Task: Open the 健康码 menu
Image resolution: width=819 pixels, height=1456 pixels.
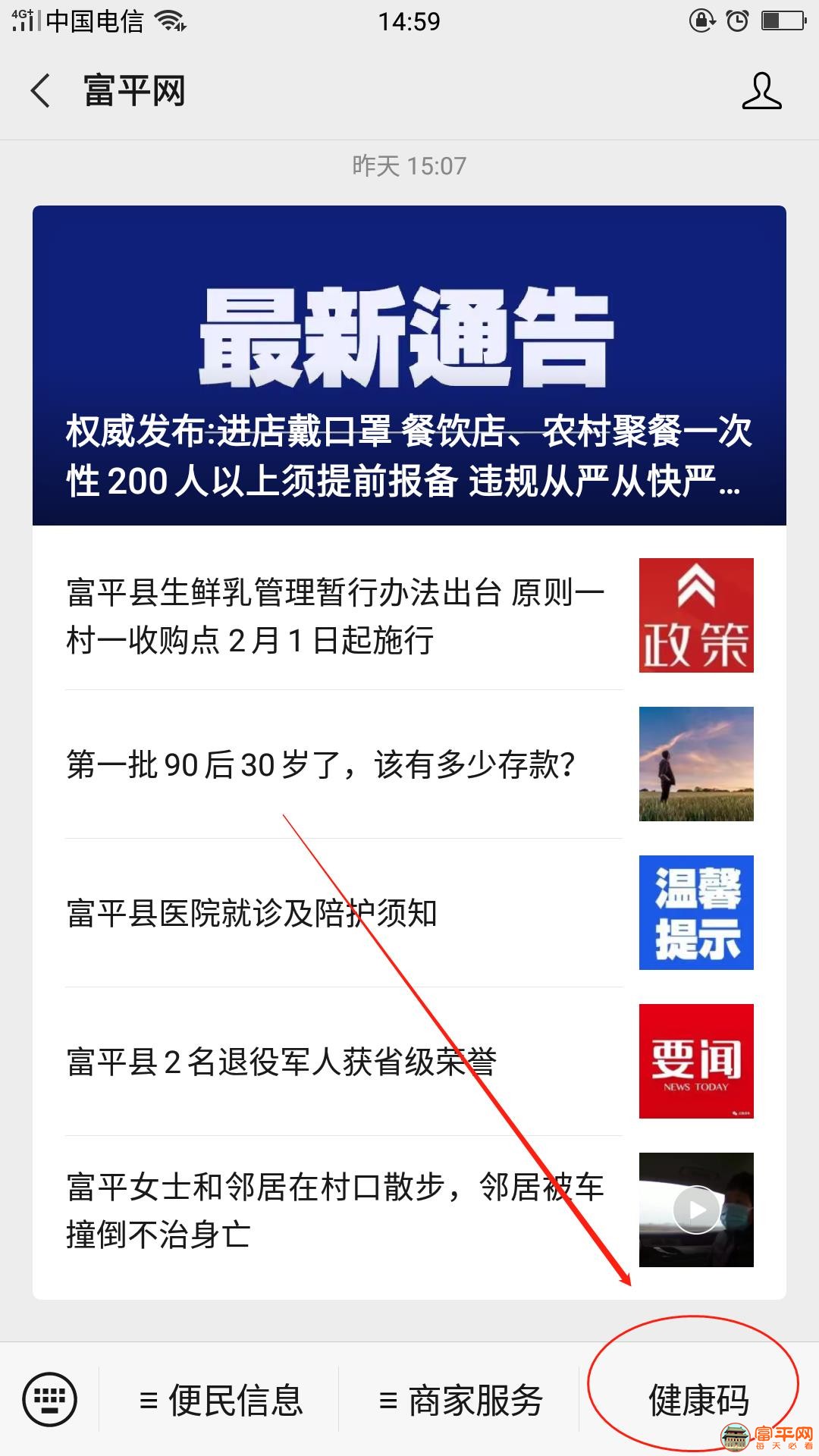Action: [x=698, y=1400]
